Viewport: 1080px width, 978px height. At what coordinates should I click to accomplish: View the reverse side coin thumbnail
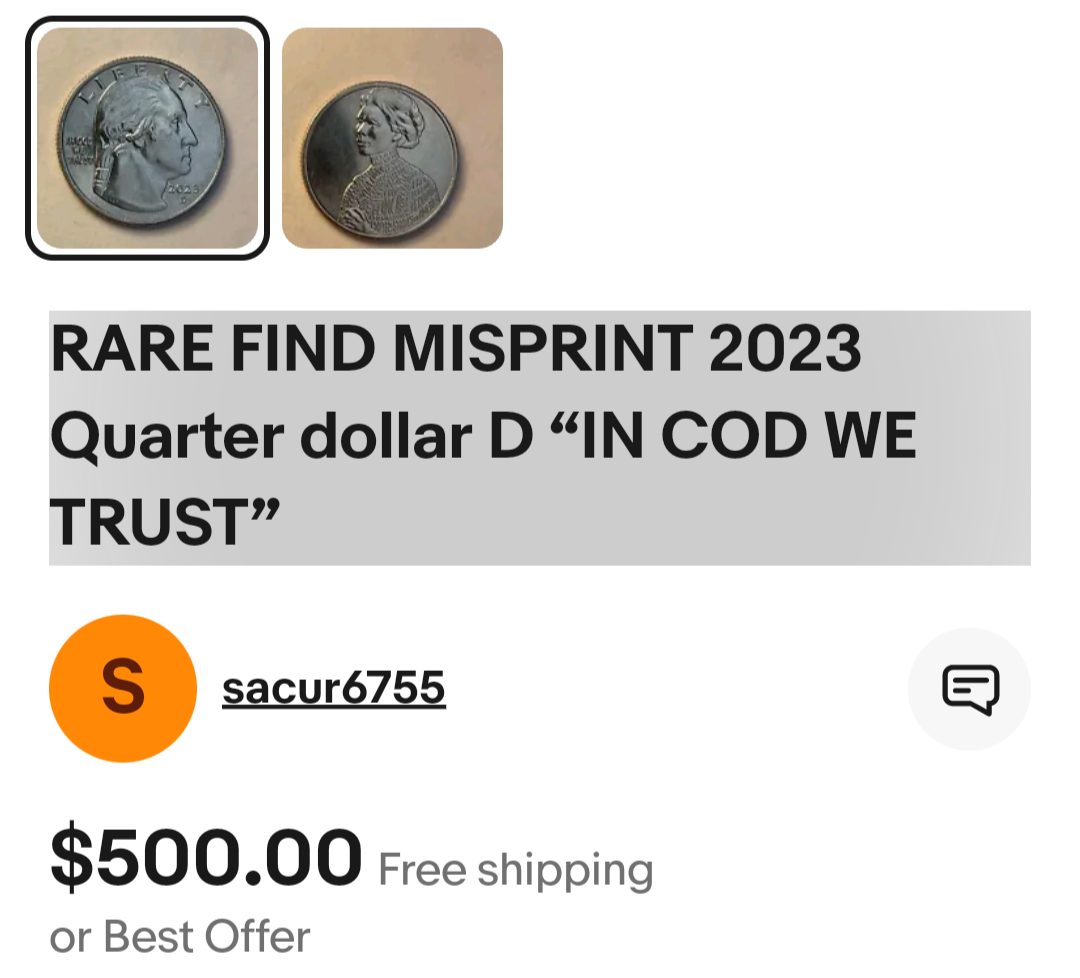pos(392,138)
